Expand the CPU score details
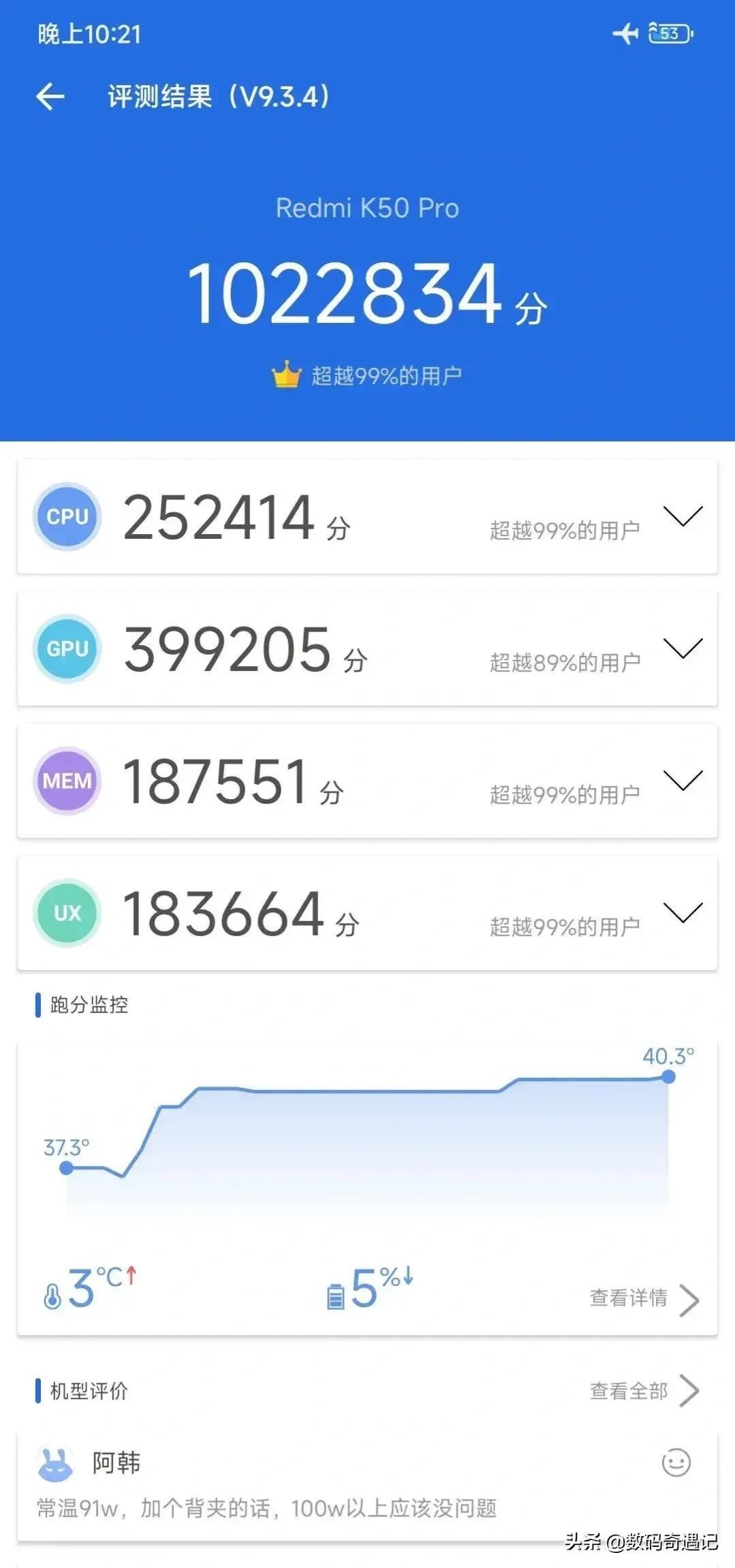Screen dimensions: 735x1568 683,516
